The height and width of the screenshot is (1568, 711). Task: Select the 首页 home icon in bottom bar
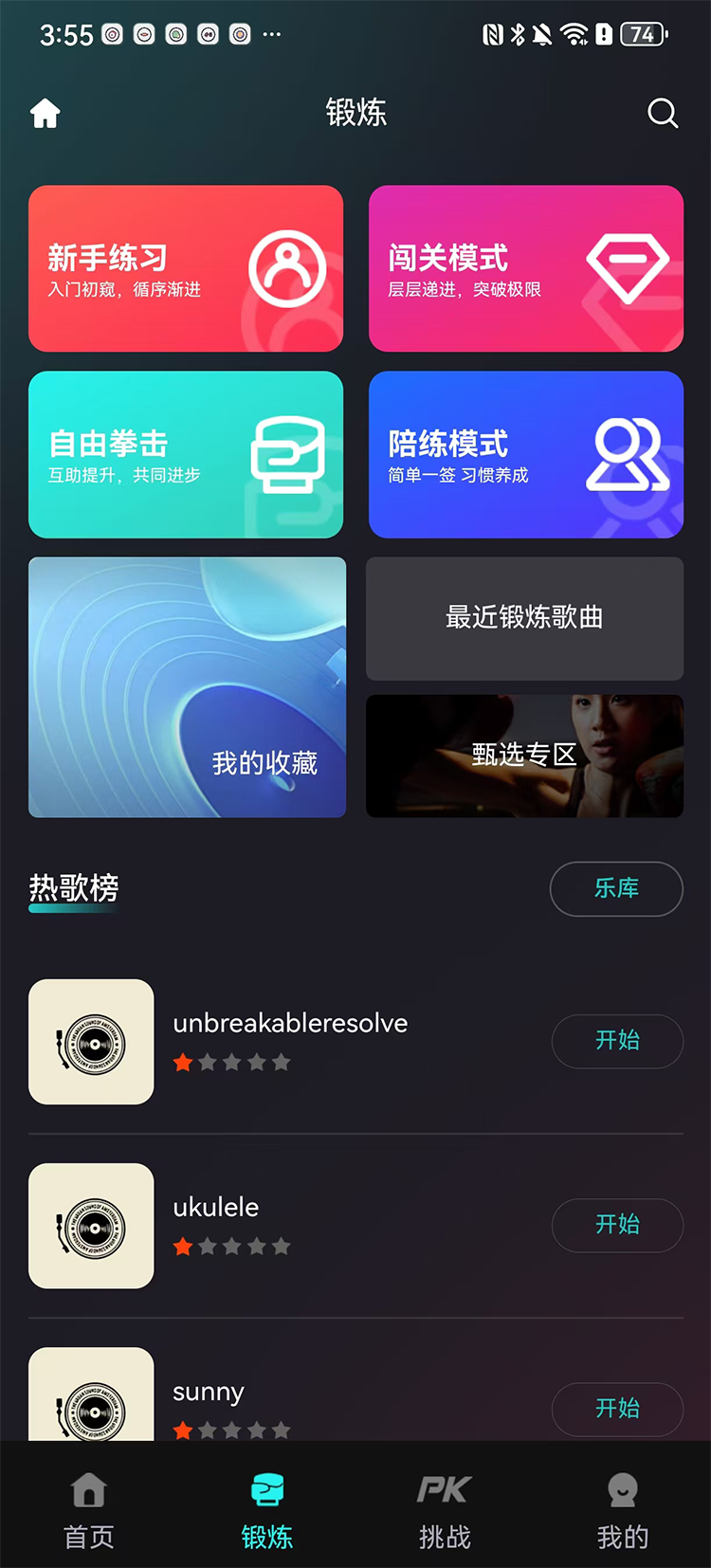point(88,1489)
